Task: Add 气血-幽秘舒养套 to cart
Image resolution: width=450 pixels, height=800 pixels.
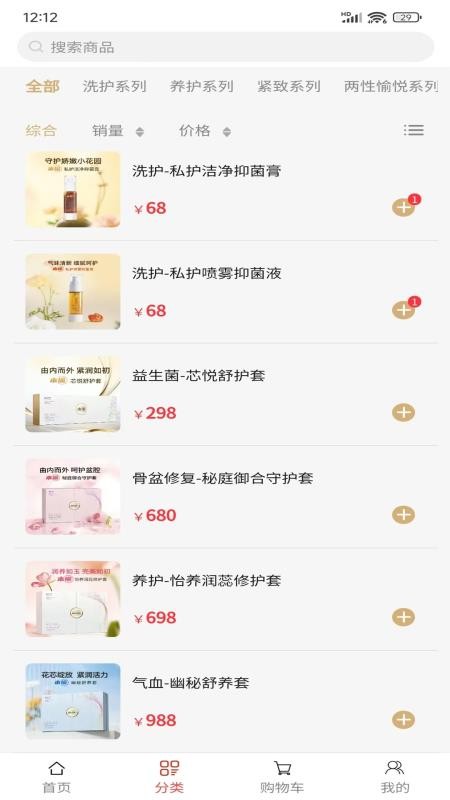Action: pyautogui.click(x=403, y=720)
